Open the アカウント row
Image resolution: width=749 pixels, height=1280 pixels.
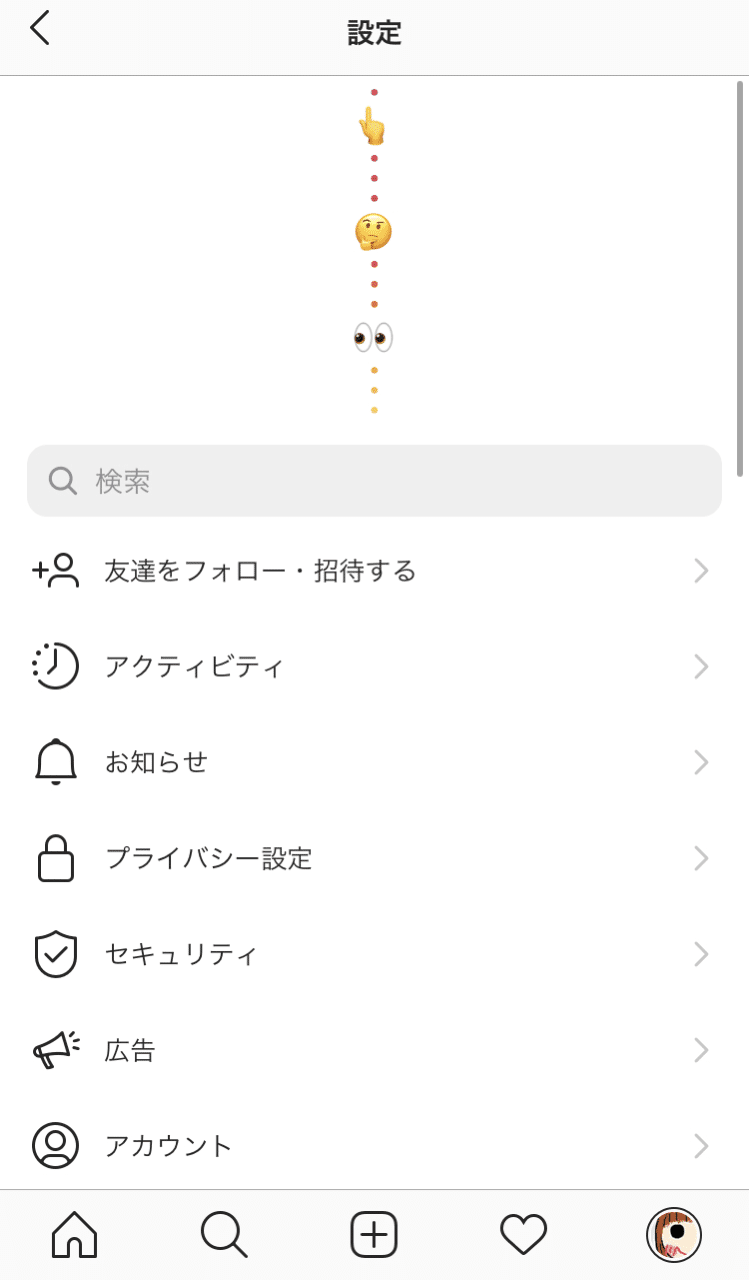(x=374, y=1146)
